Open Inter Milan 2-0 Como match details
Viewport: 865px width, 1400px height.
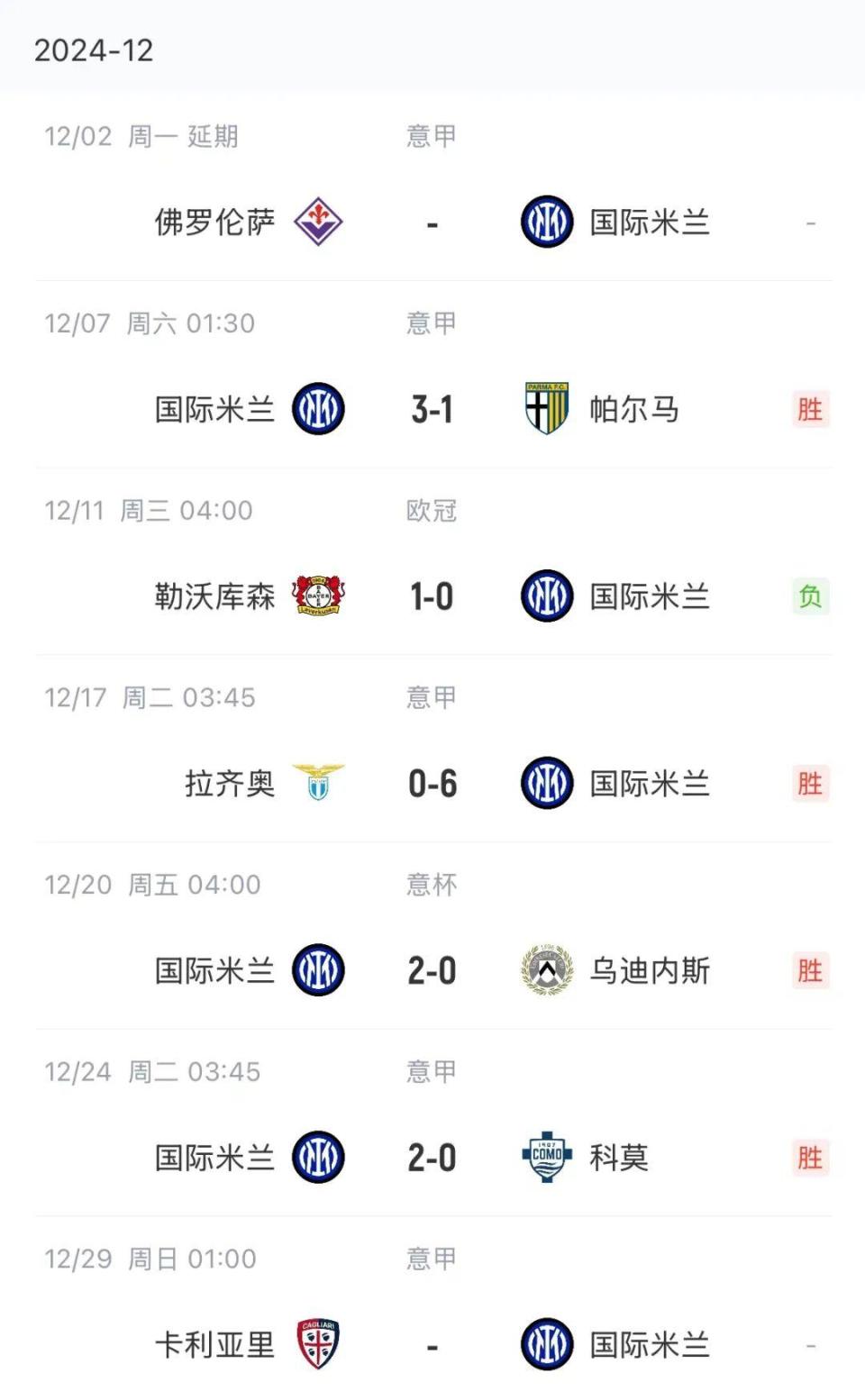tap(432, 1158)
